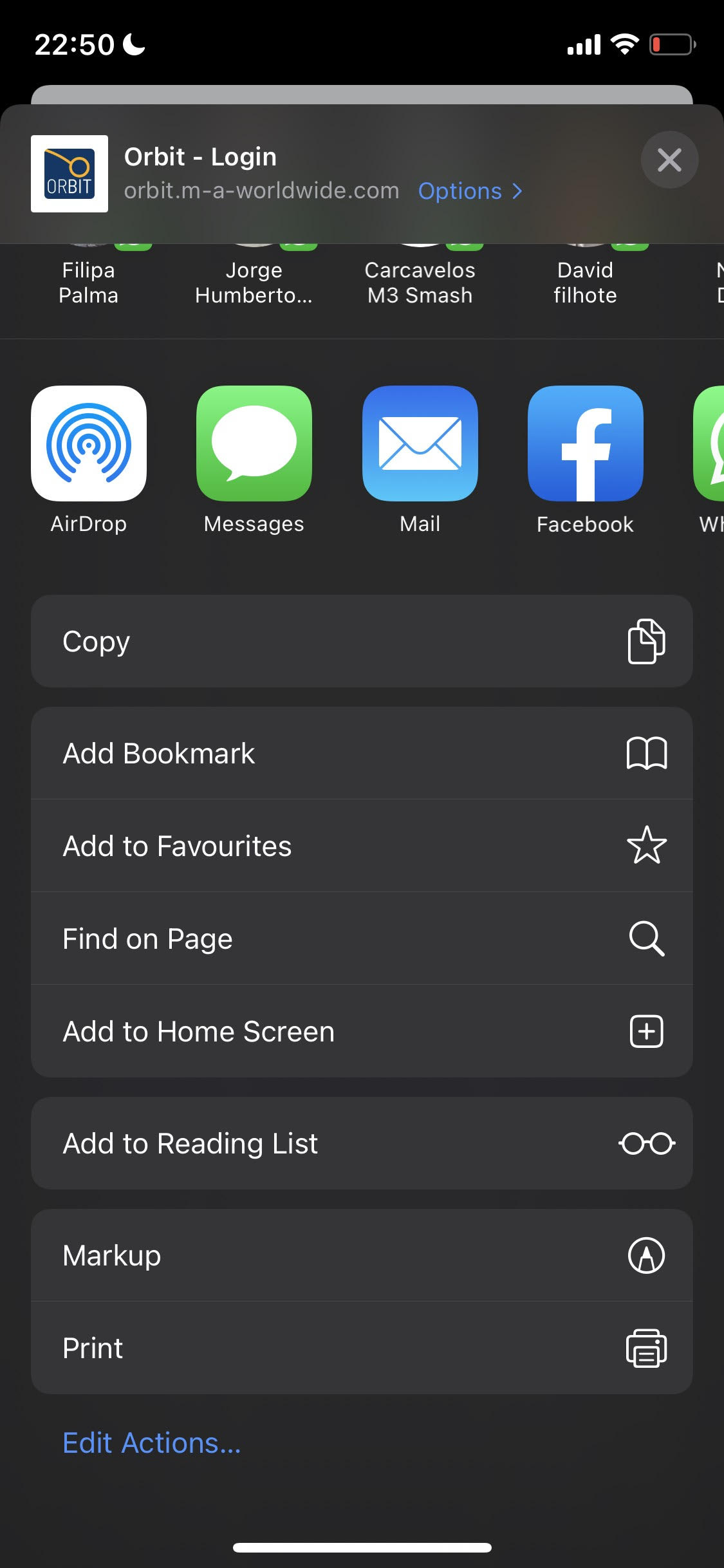Expand options via the Options chevron
This screenshot has width=724, height=1568.
point(516,191)
